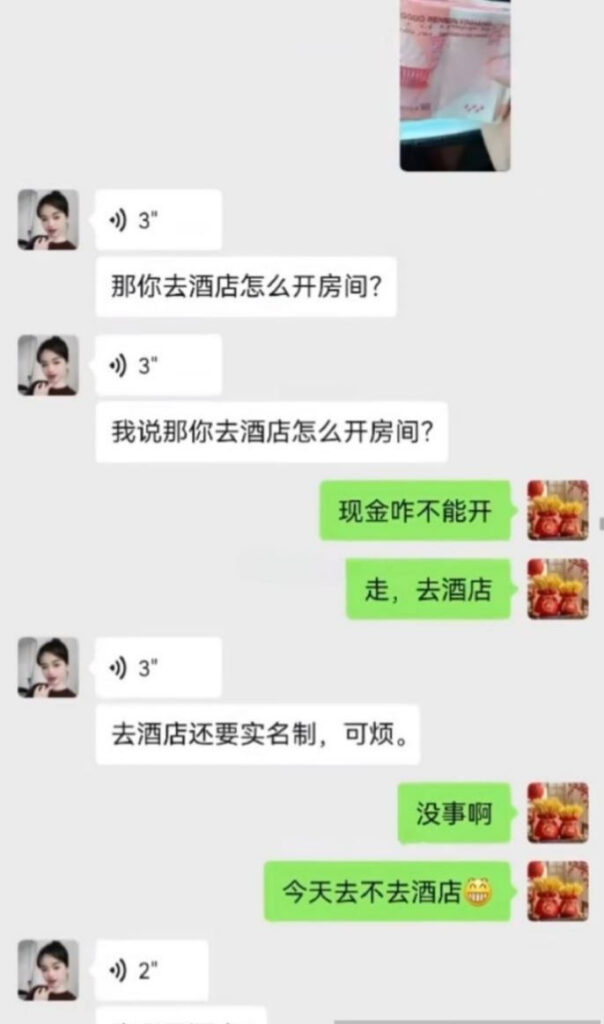Tap the avatar next to "没事啊"
Image resolution: width=604 pixels, height=1024 pixels.
pos(557,812)
